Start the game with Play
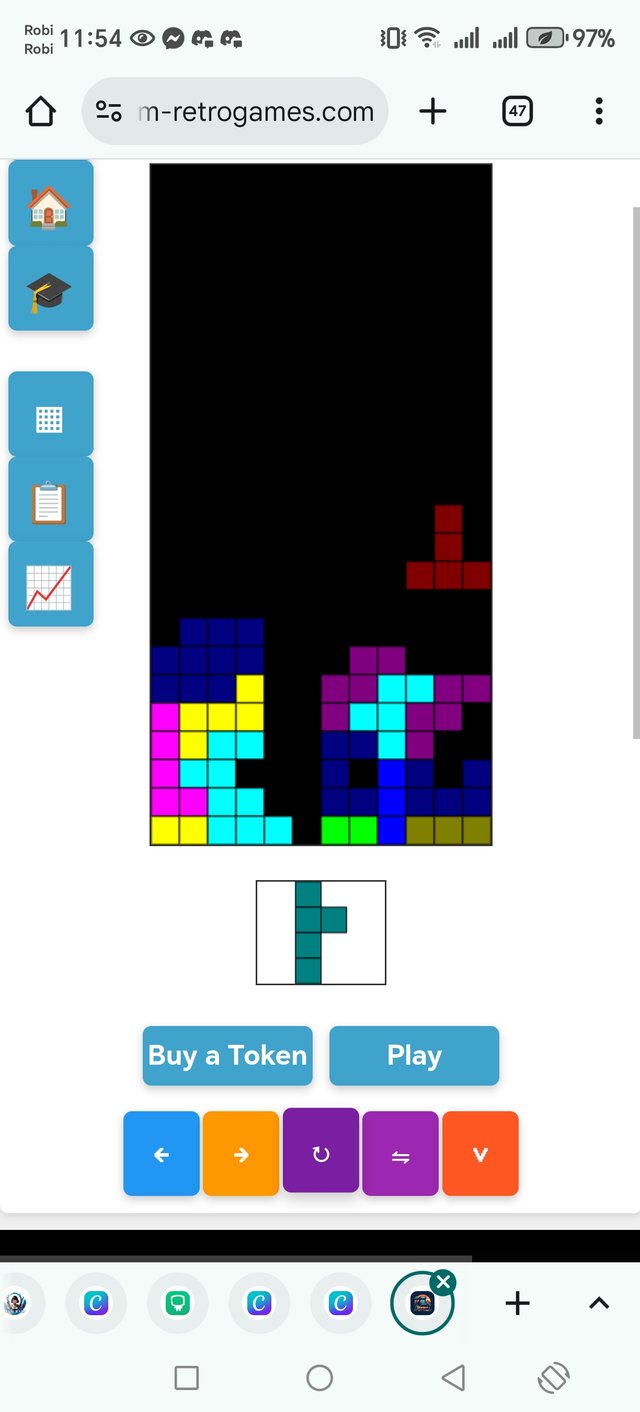 [414, 1055]
